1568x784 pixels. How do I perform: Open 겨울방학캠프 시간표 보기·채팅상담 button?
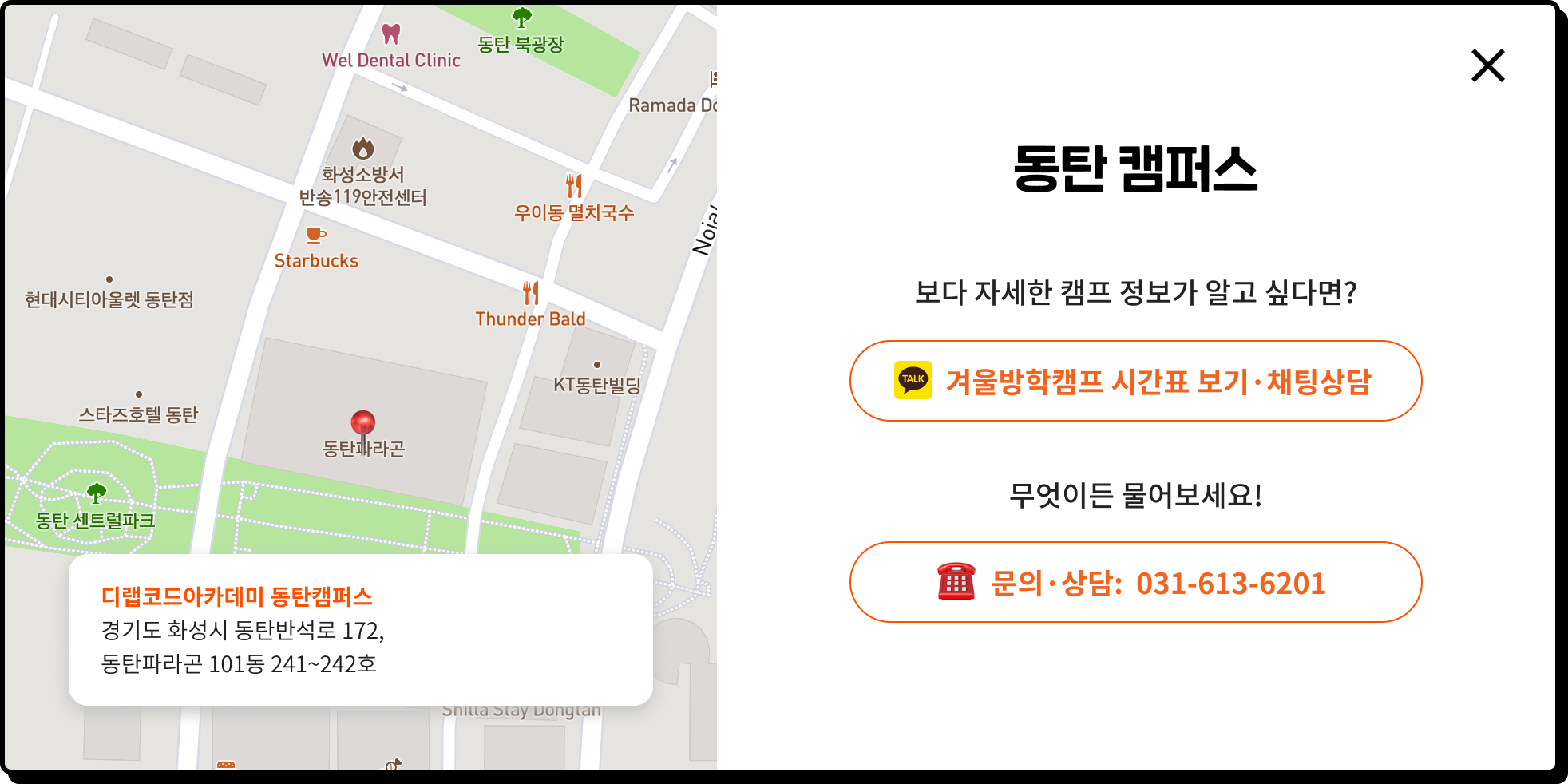[x=1135, y=381]
